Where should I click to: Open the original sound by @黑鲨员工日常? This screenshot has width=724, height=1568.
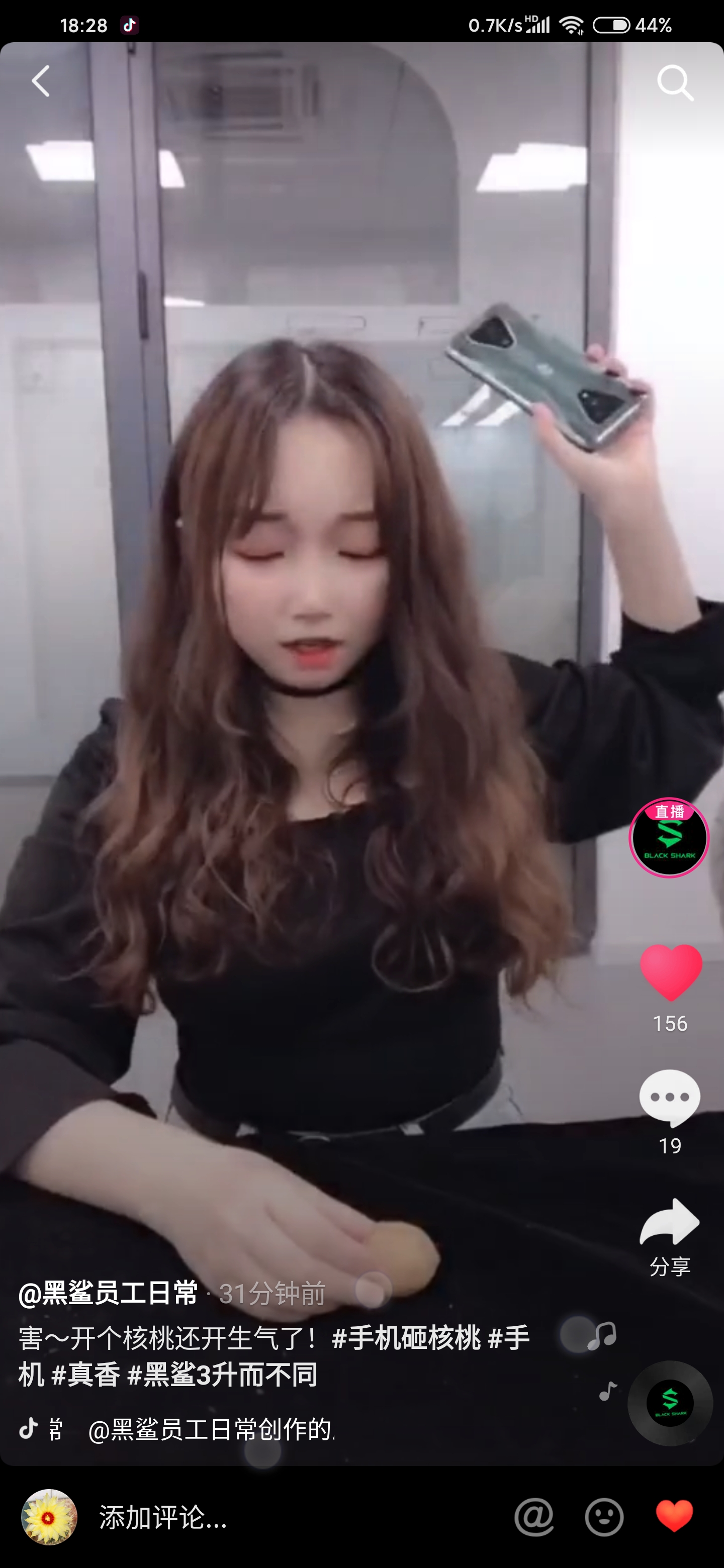click(x=210, y=1429)
